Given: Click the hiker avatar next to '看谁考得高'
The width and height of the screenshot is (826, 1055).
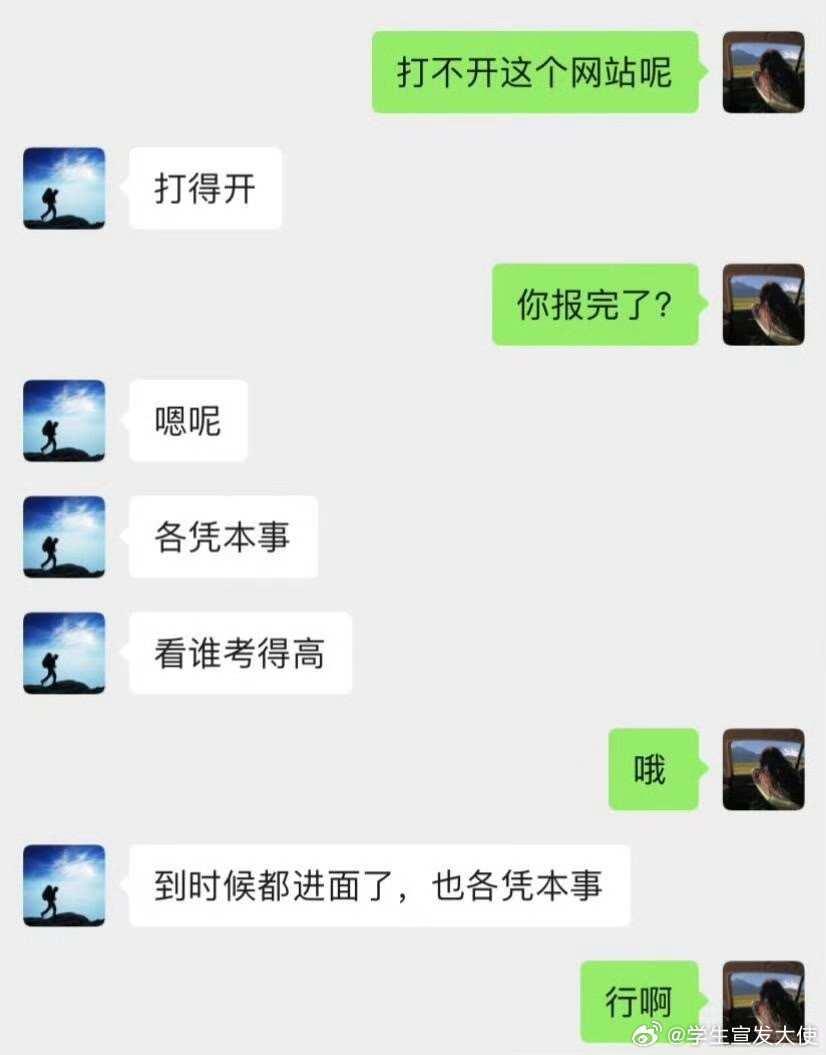Looking at the screenshot, I should pyautogui.click(x=64, y=653).
